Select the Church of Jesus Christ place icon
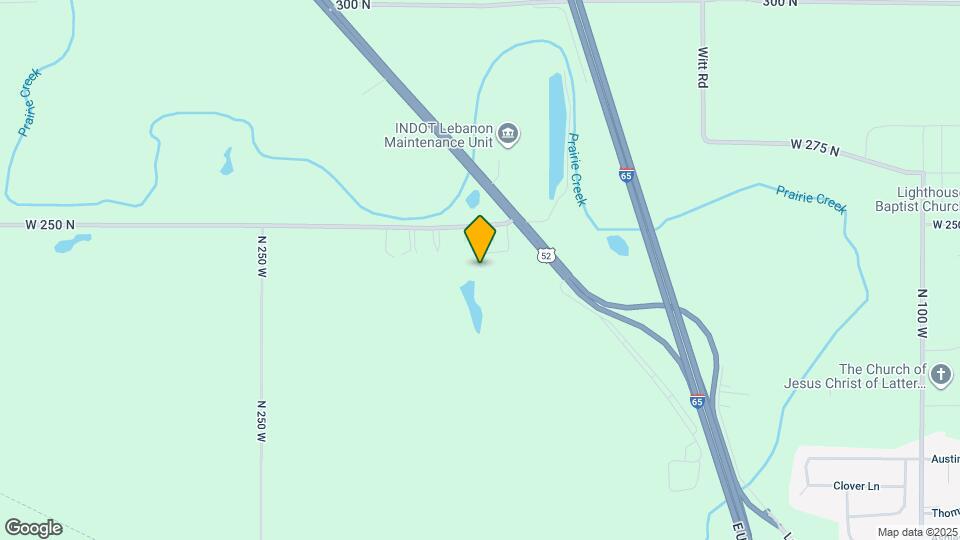Image resolution: width=960 pixels, height=540 pixels. (x=940, y=375)
